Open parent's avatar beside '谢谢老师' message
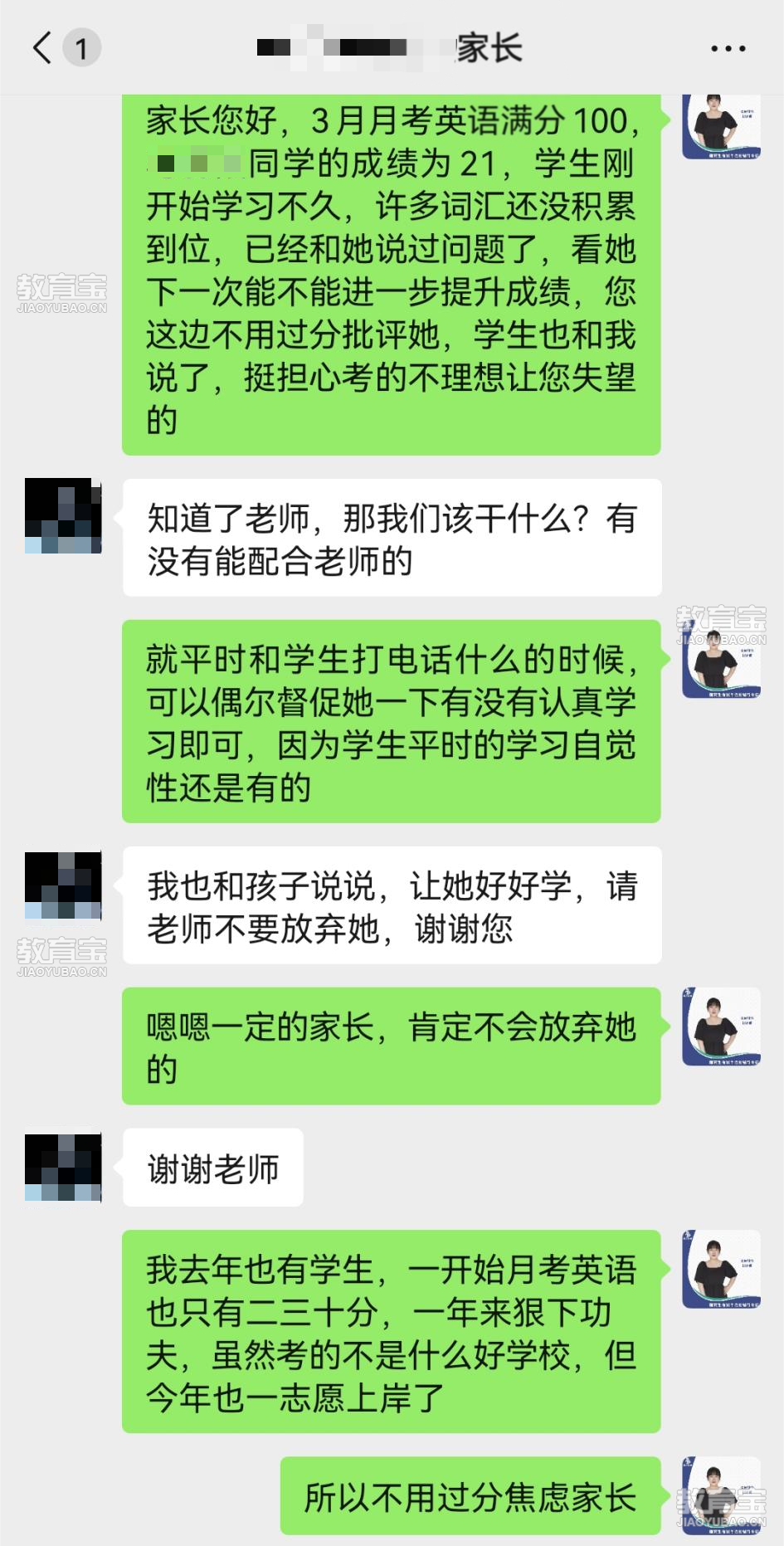 tap(63, 1168)
